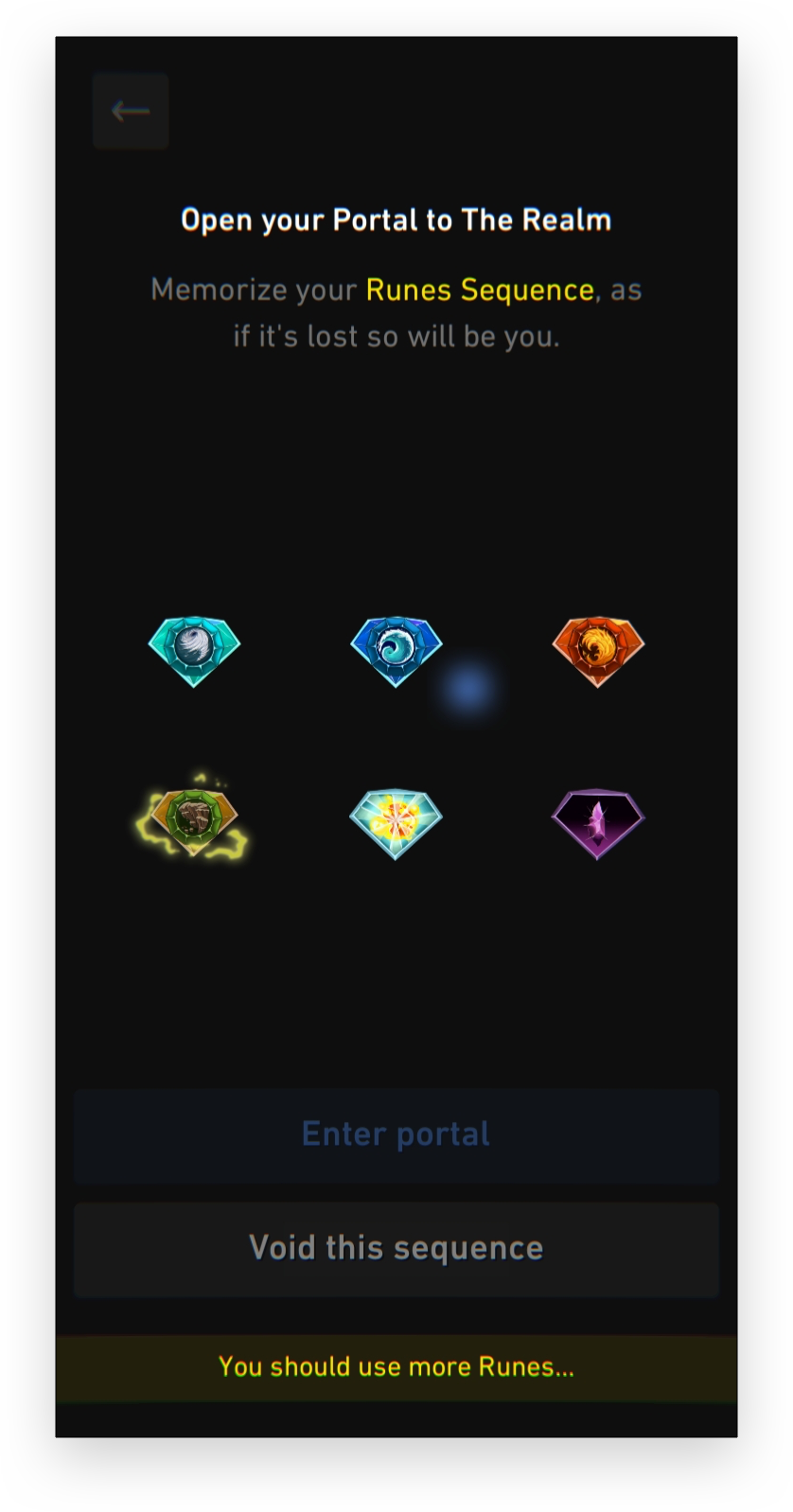Tap the Enter portal button
Image resolution: width=793 pixels, height=1512 pixels.
(396, 1134)
